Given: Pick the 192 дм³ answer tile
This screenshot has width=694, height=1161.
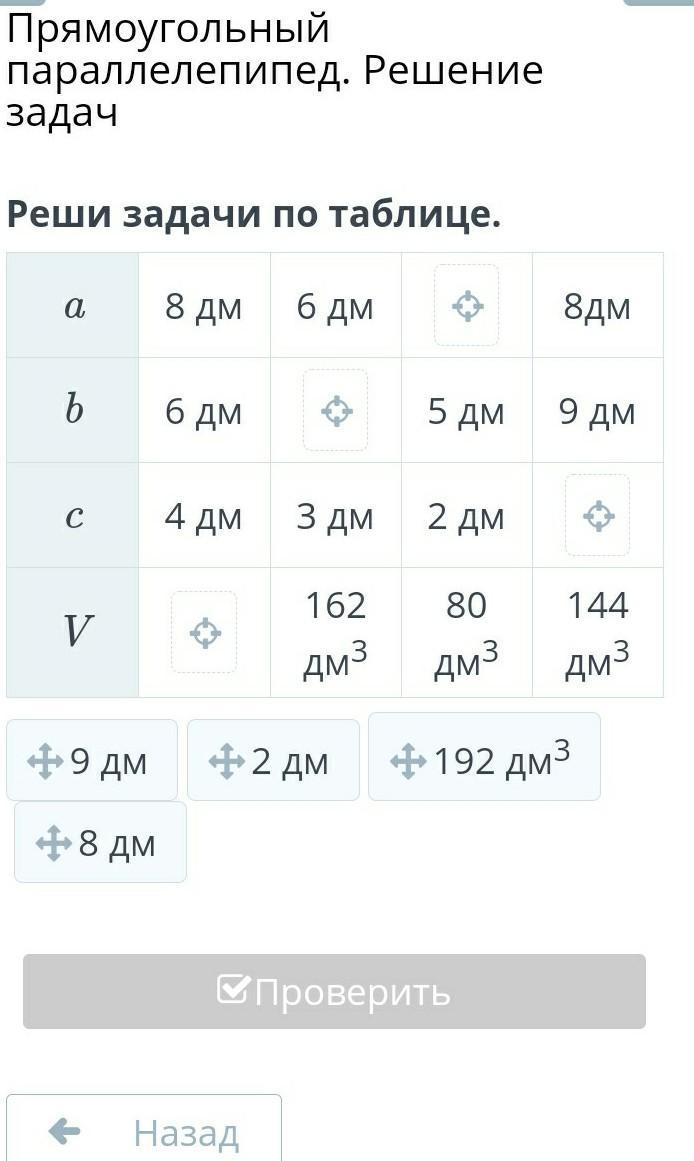Looking at the screenshot, I should (484, 756).
